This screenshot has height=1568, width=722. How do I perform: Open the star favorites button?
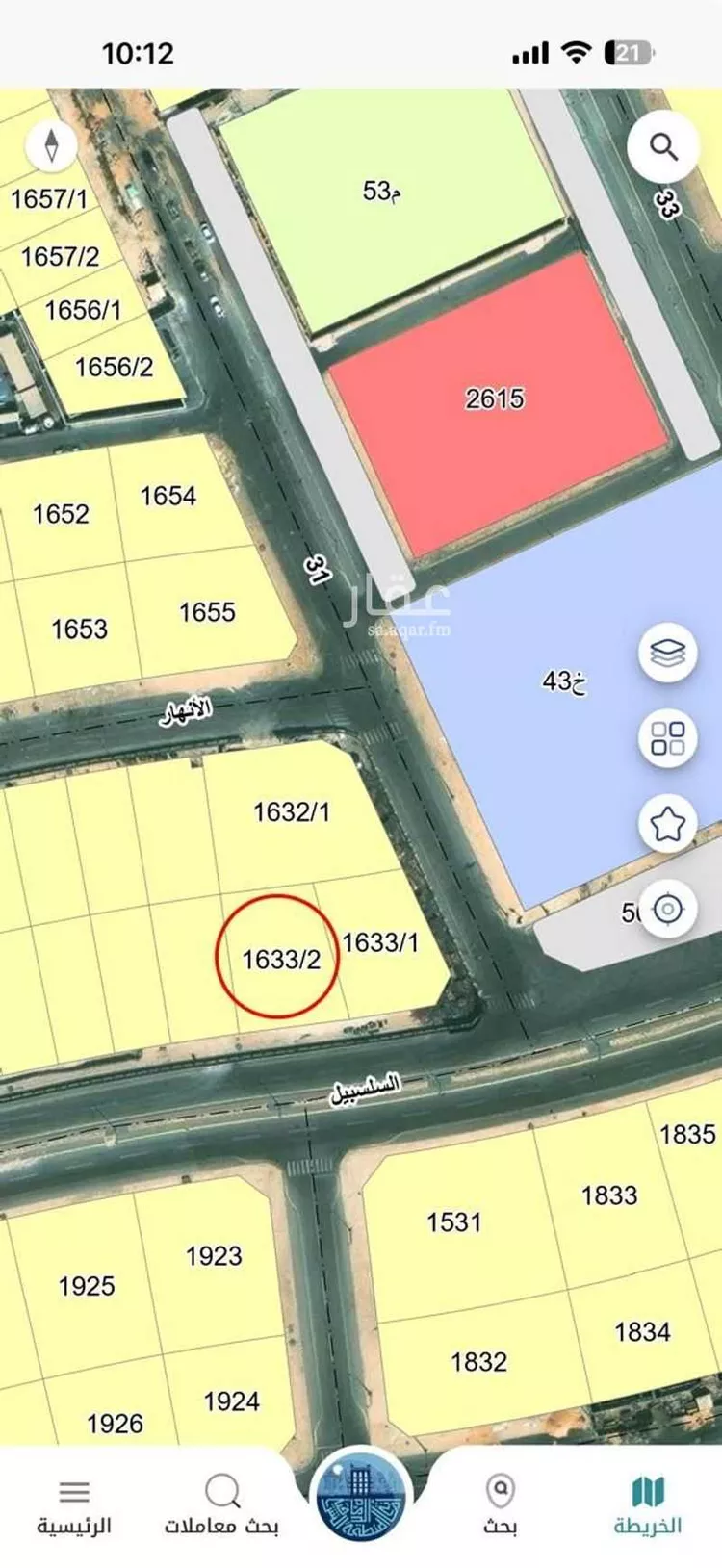point(667,823)
